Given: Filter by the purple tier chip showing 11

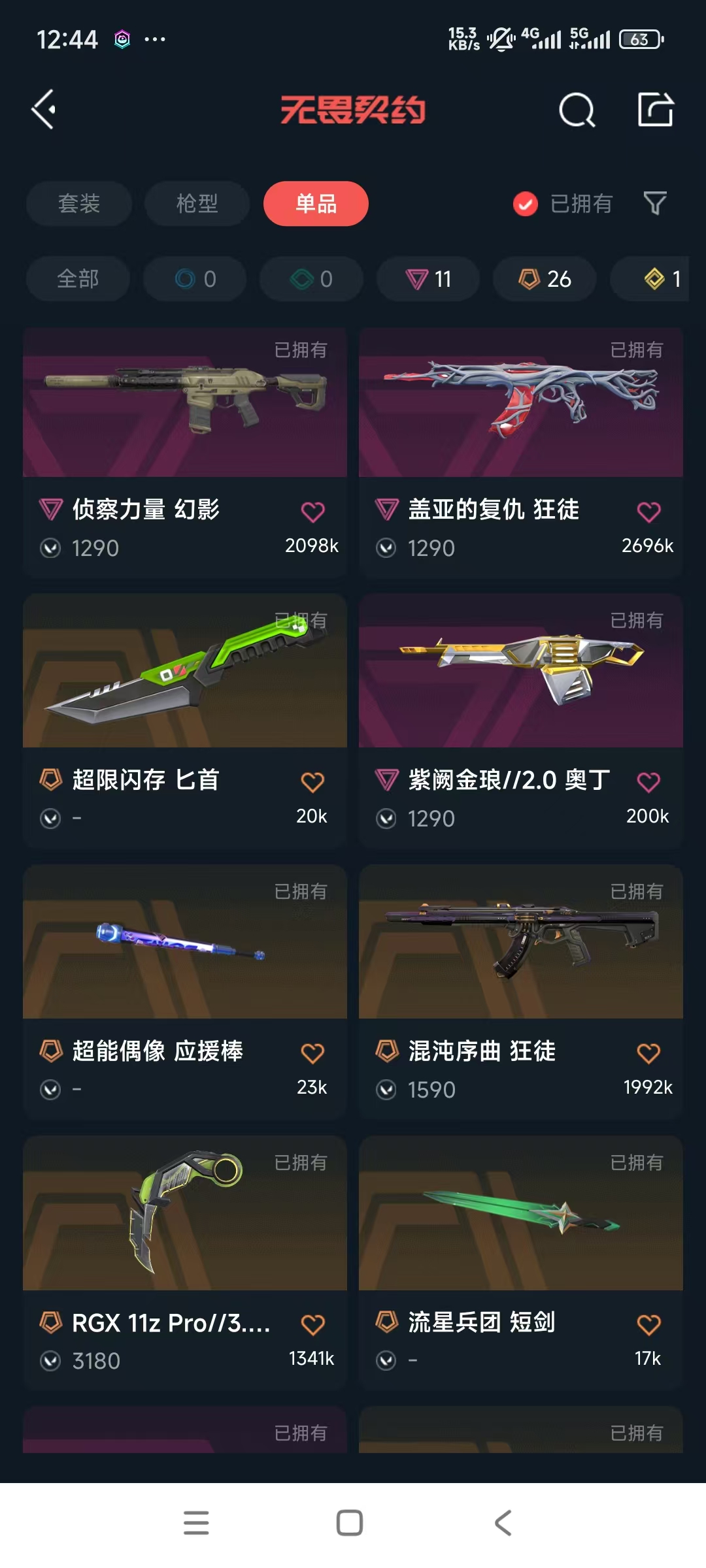Looking at the screenshot, I should pos(428,279).
